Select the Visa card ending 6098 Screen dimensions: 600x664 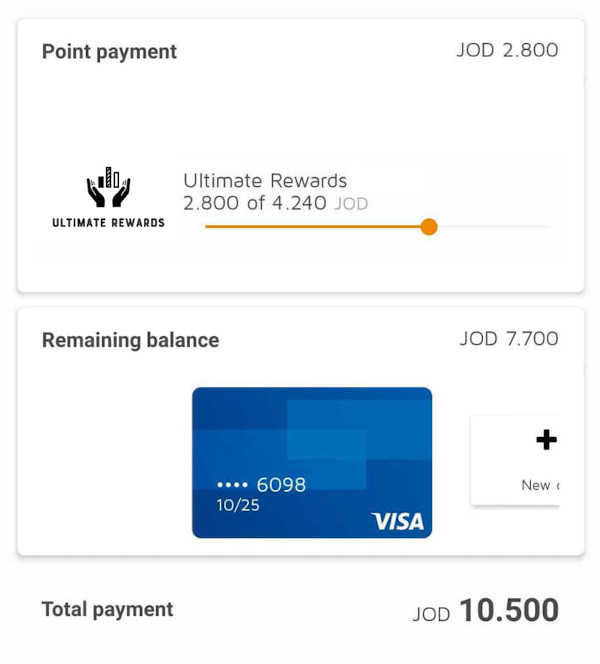312,462
